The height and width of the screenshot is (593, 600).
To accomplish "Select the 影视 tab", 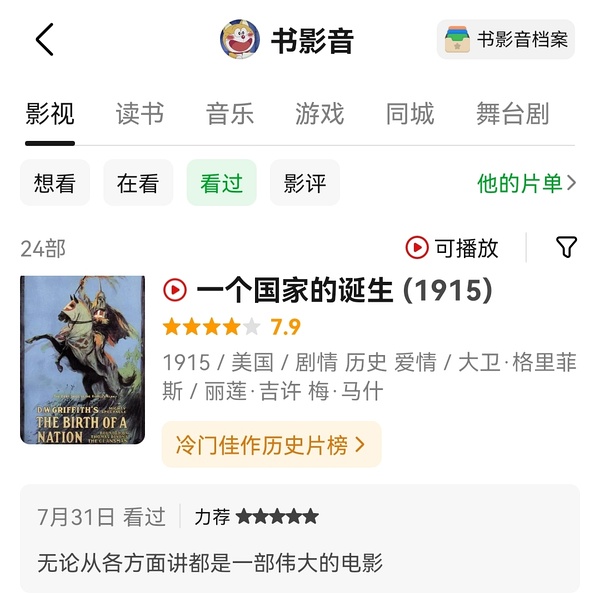I will point(50,114).
